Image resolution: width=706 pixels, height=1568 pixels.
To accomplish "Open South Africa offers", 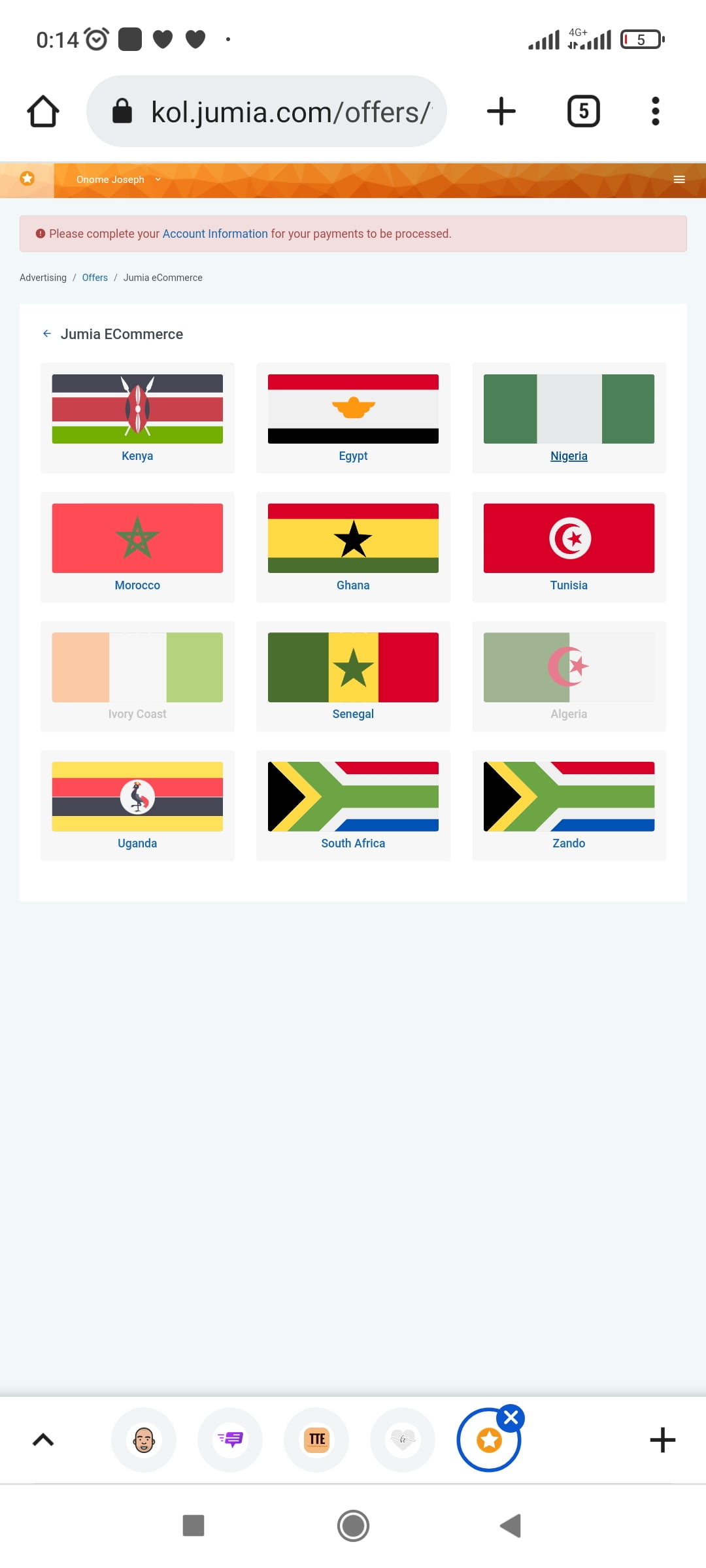I will (x=353, y=805).
